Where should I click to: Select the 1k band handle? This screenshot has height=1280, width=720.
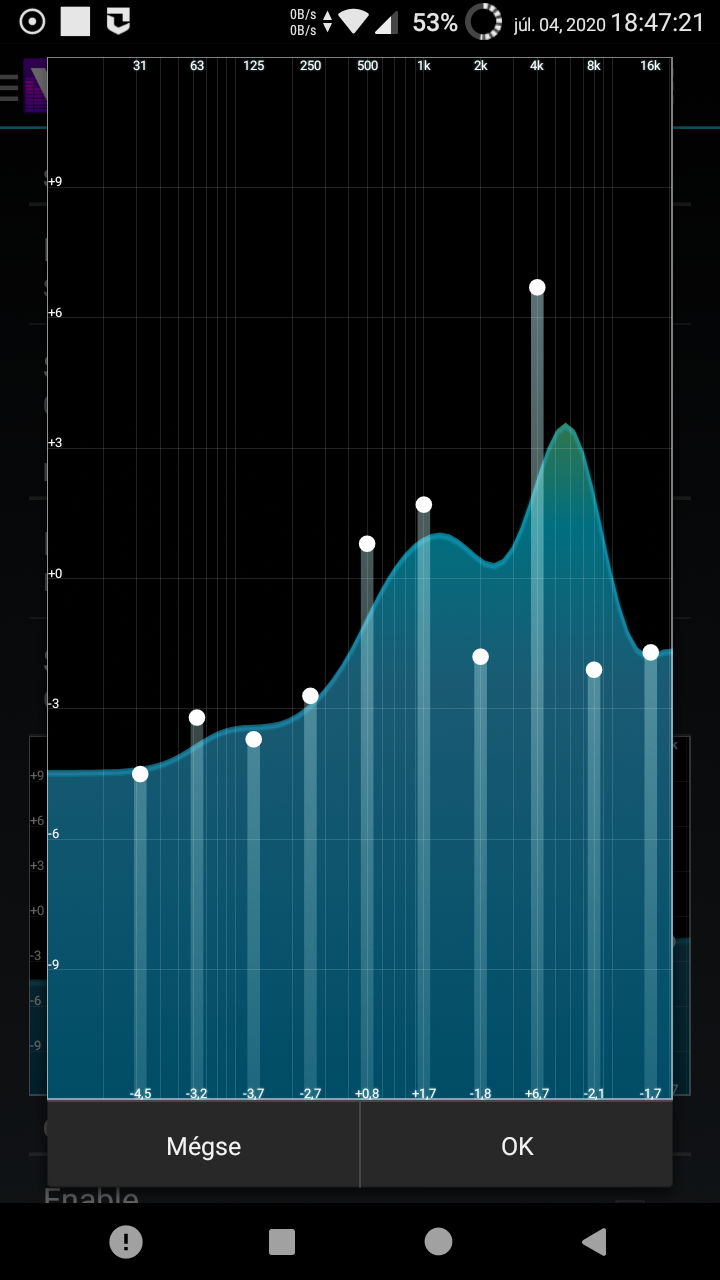424,505
